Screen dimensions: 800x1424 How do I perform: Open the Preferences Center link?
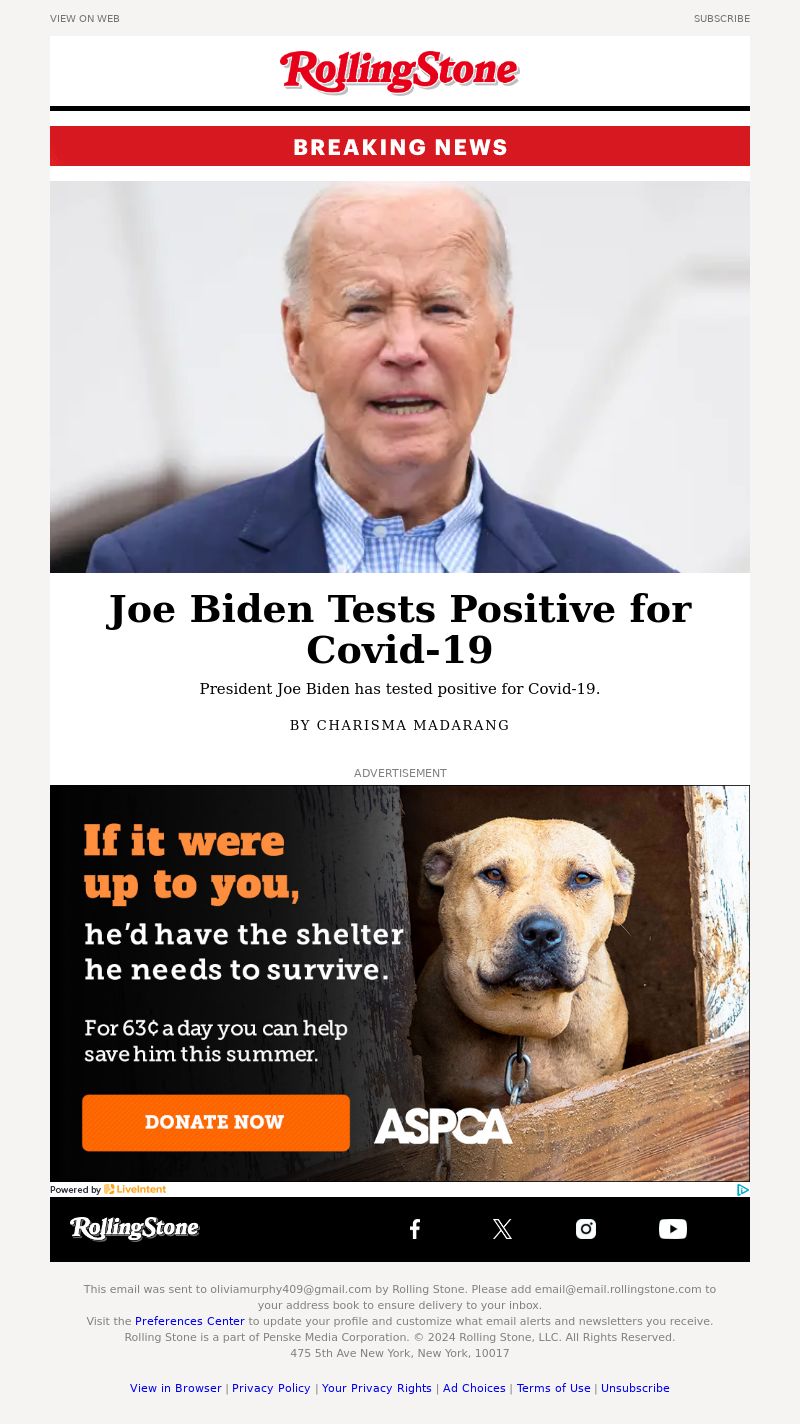pos(190,1321)
